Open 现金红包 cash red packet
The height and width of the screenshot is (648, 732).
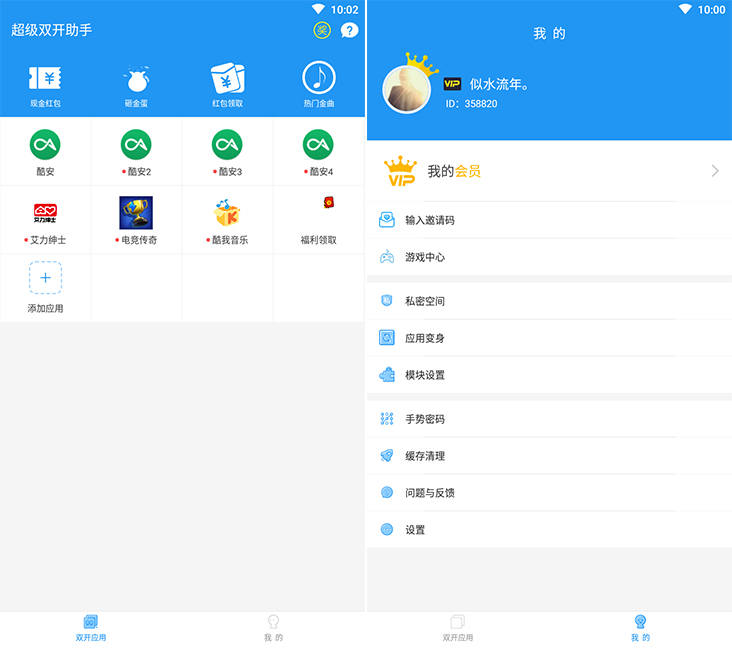pos(45,86)
